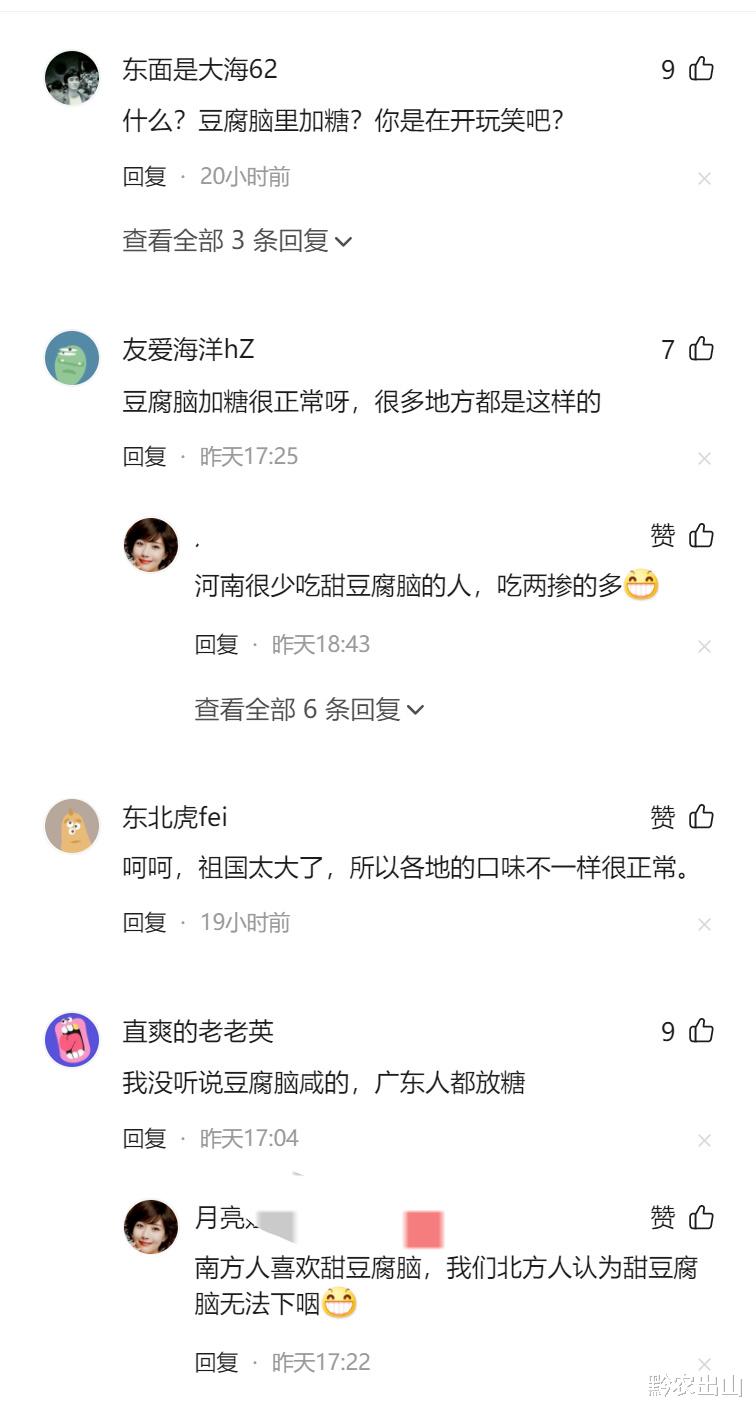Open 友爱海洋hZ's green avatar
The width and height of the screenshot is (756, 1413).
coord(71,357)
